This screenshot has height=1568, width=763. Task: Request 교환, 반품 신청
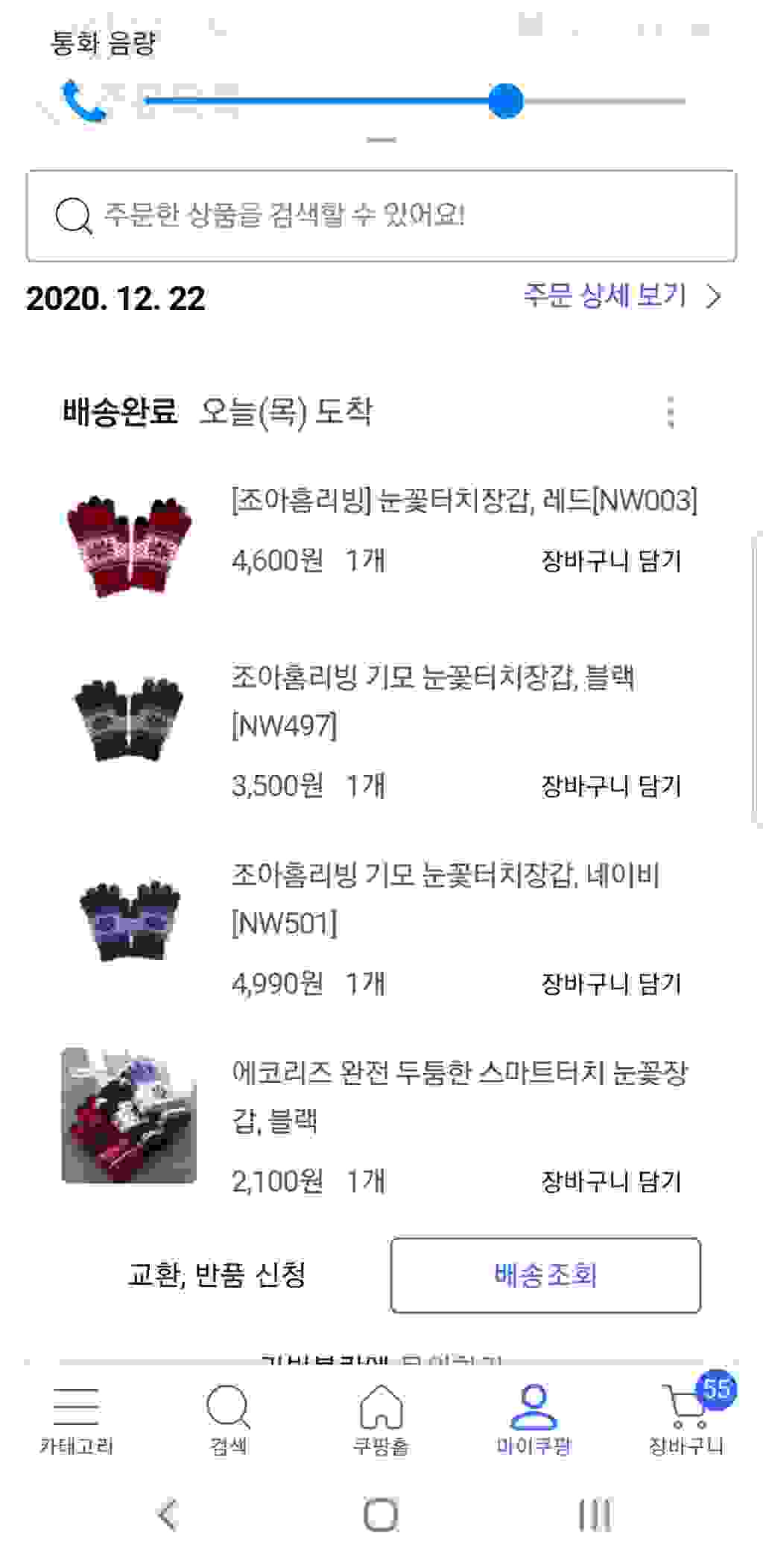pyautogui.click(x=217, y=1274)
